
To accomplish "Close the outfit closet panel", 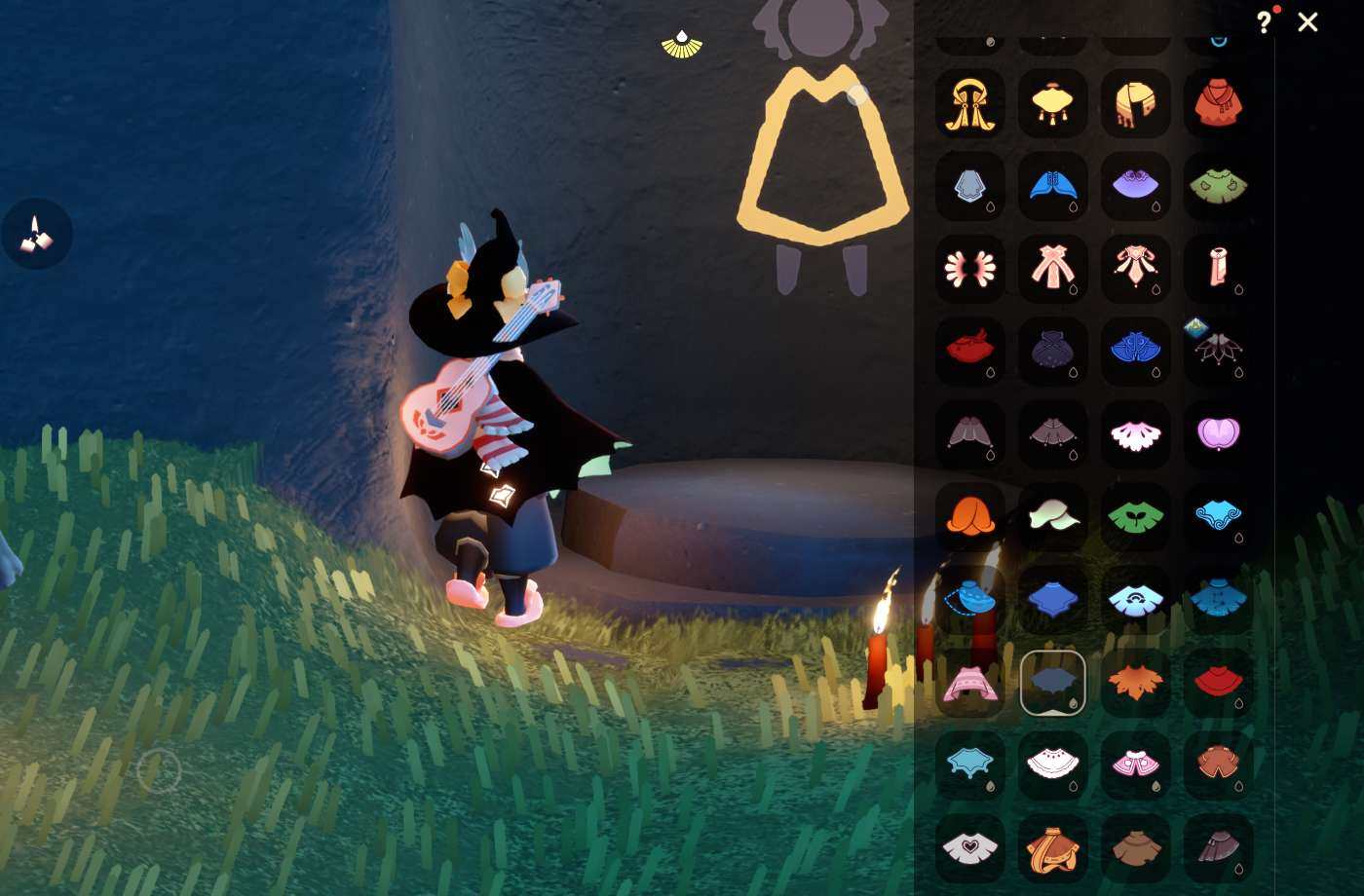I will tap(1307, 22).
